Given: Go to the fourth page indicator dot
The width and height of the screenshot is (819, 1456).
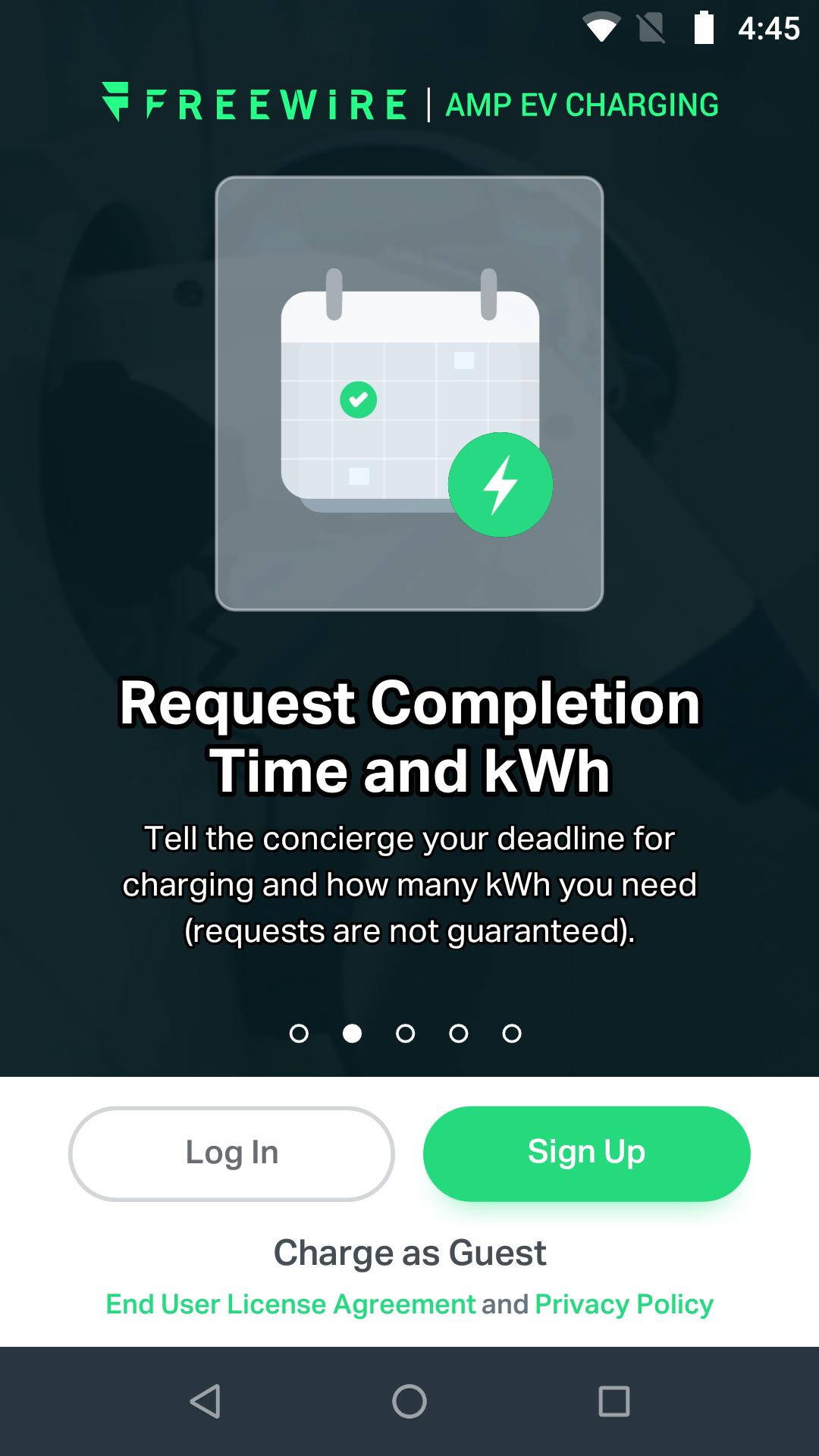Looking at the screenshot, I should [x=459, y=1034].
